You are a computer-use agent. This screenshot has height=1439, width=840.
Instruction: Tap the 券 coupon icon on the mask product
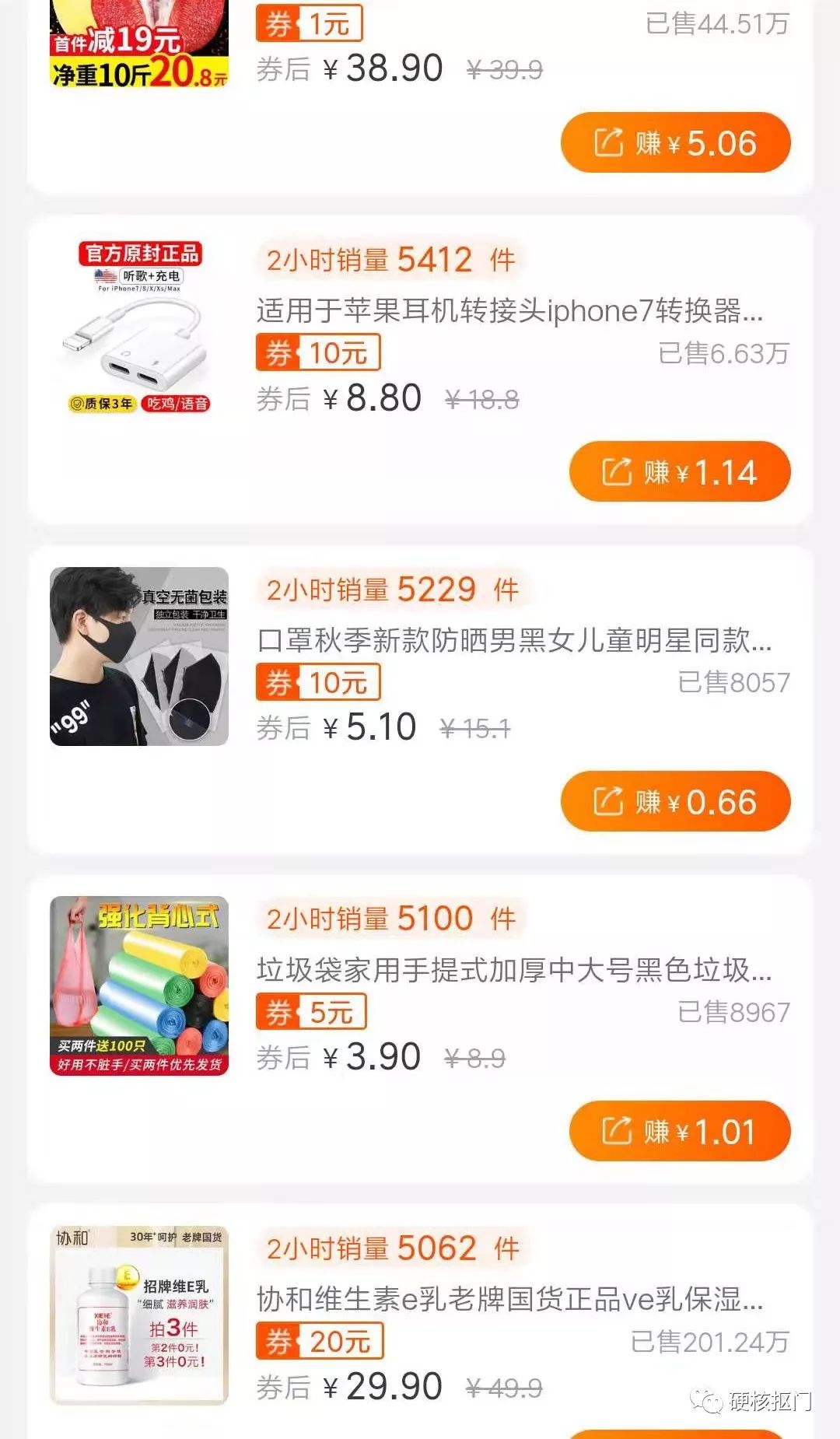click(277, 683)
